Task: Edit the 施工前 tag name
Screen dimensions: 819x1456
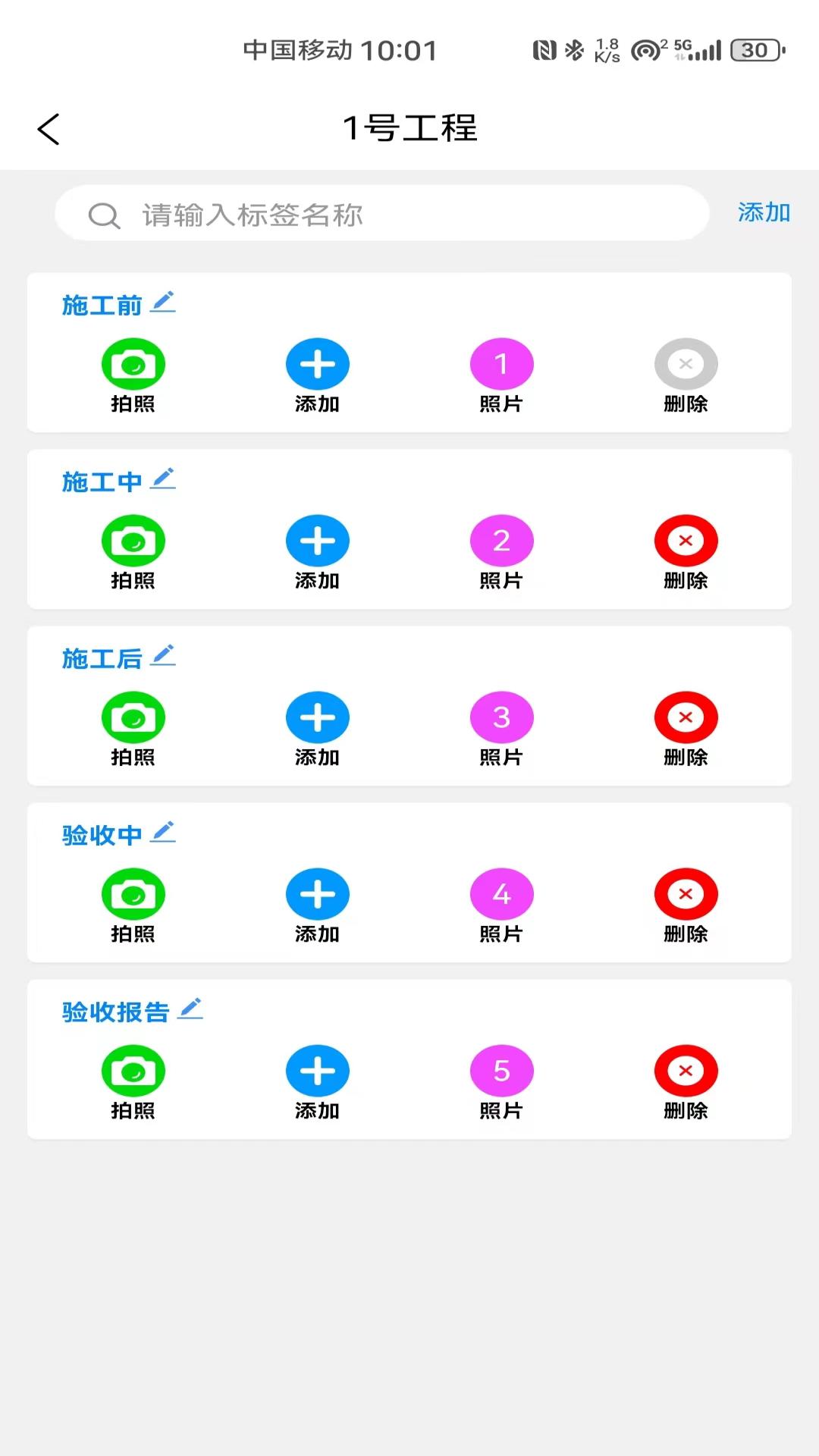Action: (163, 303)
